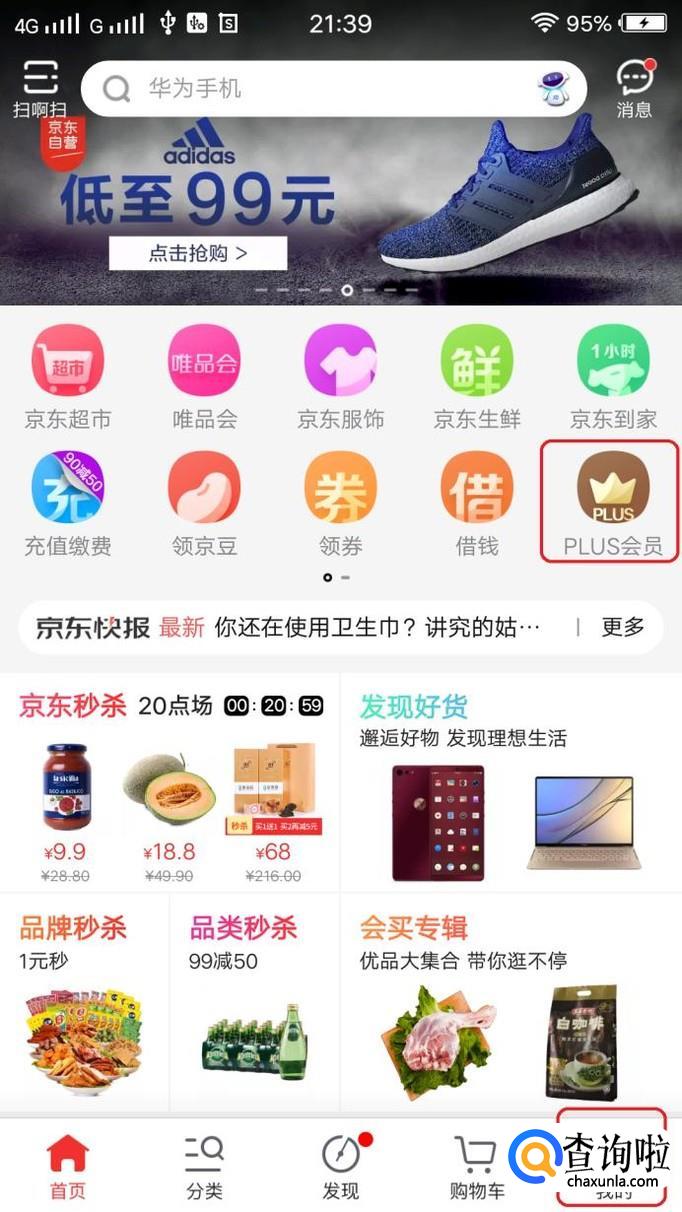This screenshot has width=682, height=1212.
Task: Tap the 点击抢购 button on the adidas banner
Action: coord(198,253)
